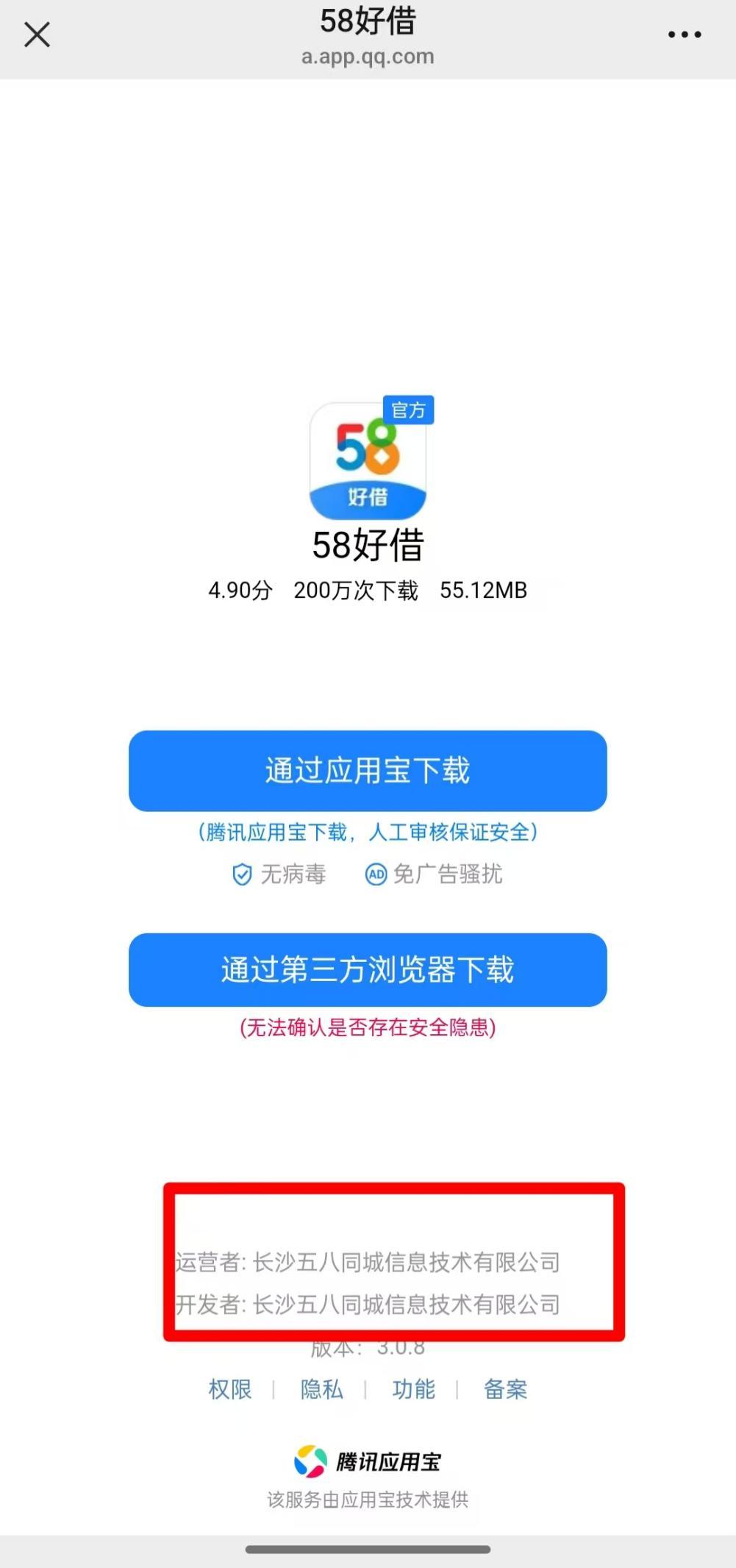This screenshot has height=1568, width=736.
Task: Open the three-dot overflow menu
Action: point(684,35)
